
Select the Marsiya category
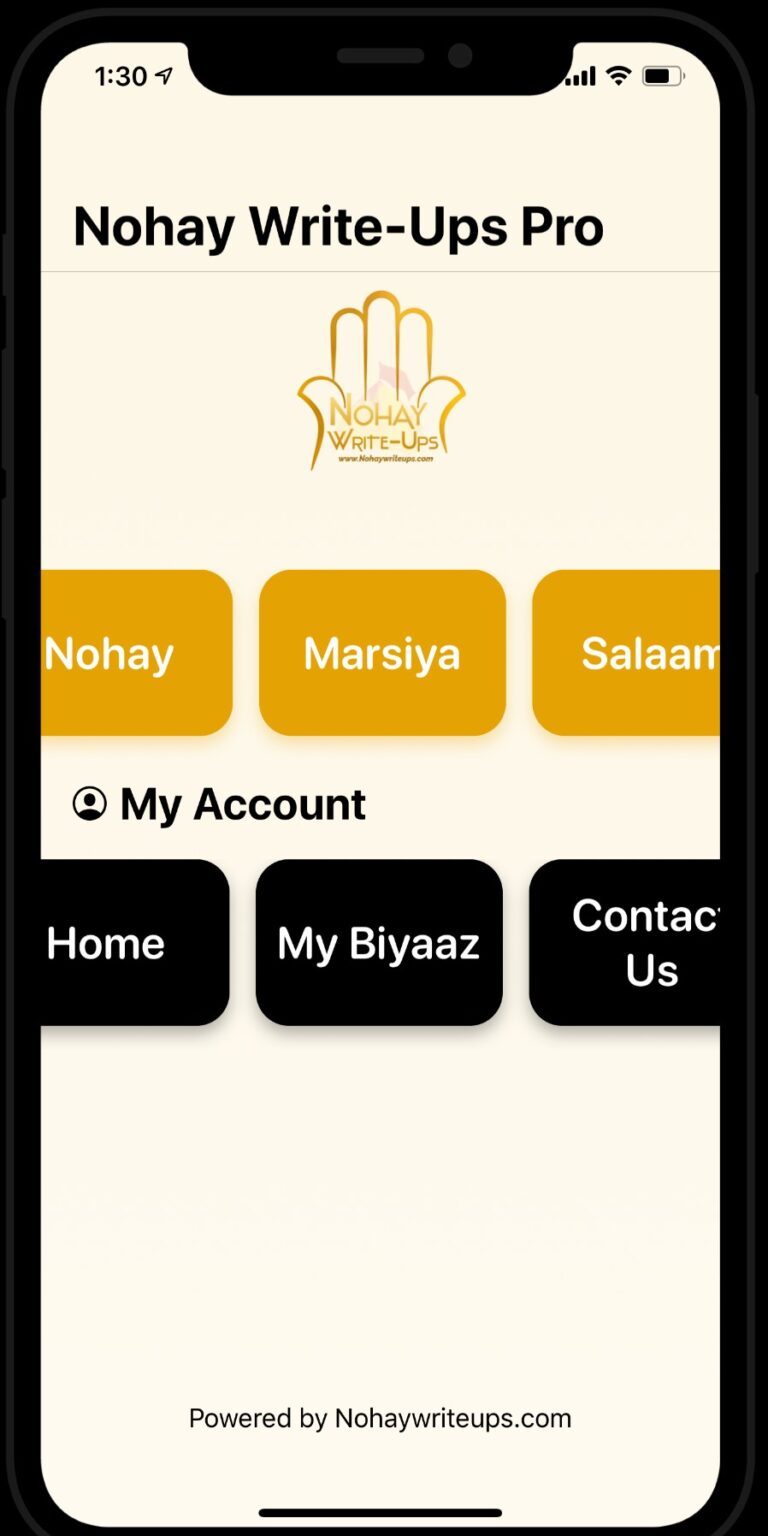coord(382,653)
